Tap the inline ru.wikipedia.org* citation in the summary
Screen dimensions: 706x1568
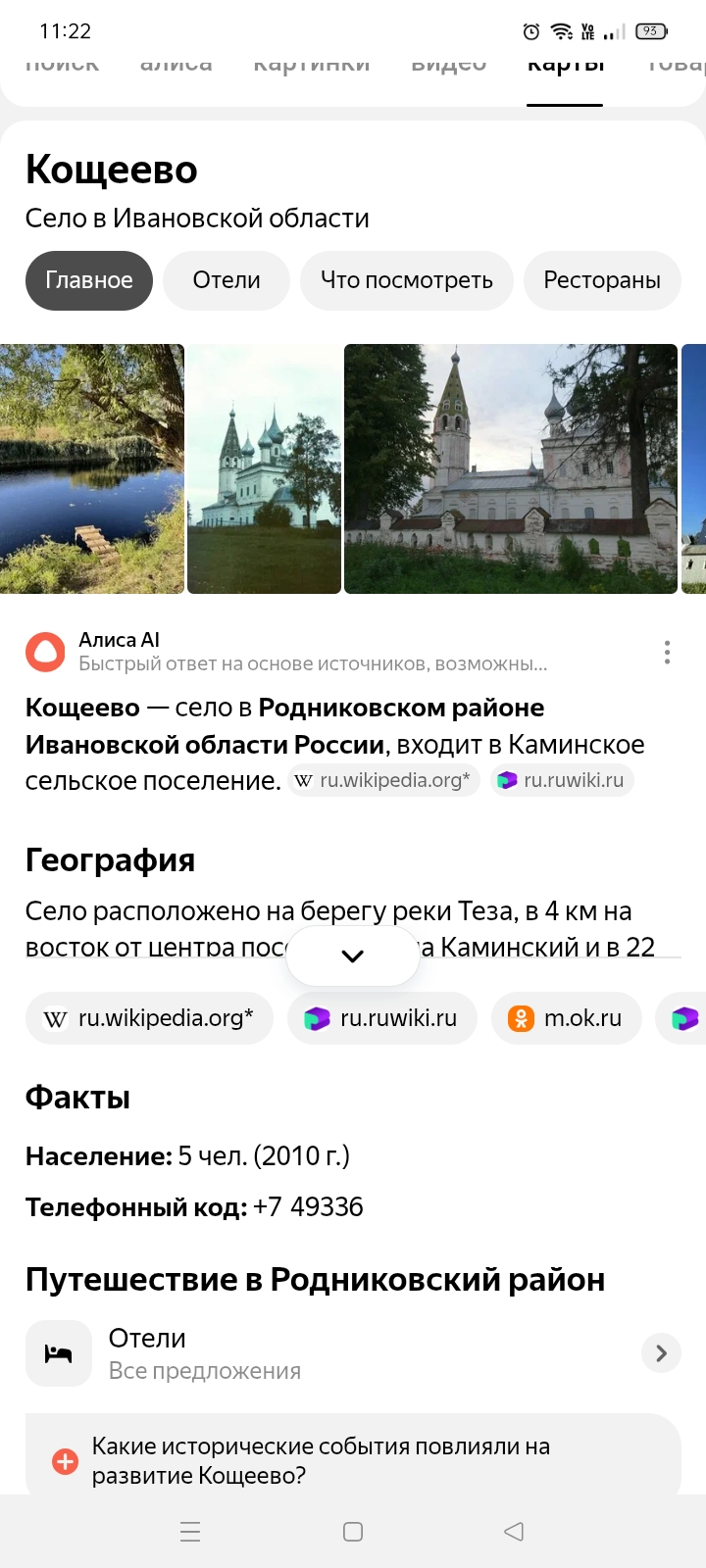pos(383,780)
